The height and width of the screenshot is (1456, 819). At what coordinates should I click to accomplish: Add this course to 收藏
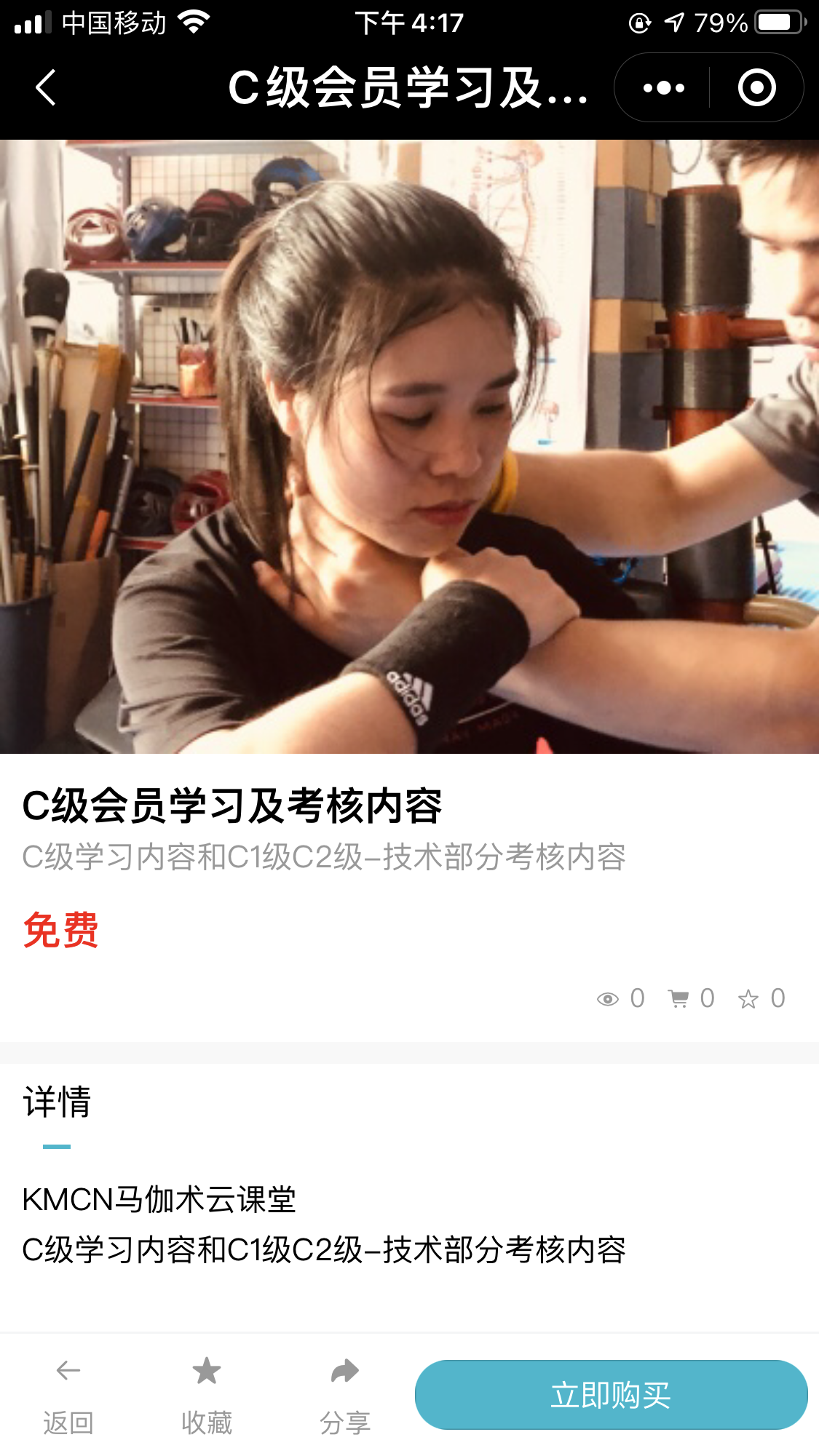[x=206, y=1396]
